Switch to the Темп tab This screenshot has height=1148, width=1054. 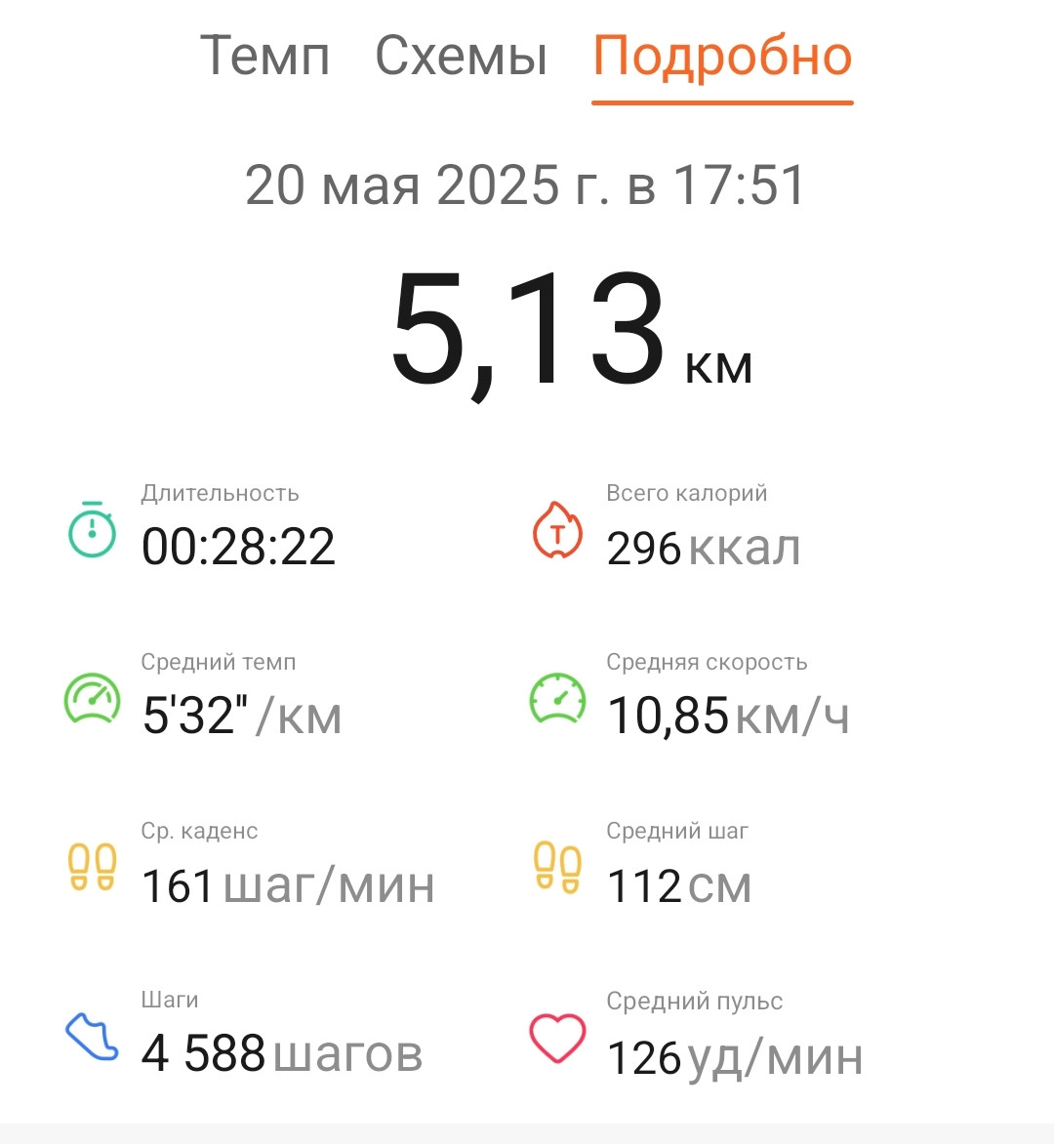tap(265, 56)
